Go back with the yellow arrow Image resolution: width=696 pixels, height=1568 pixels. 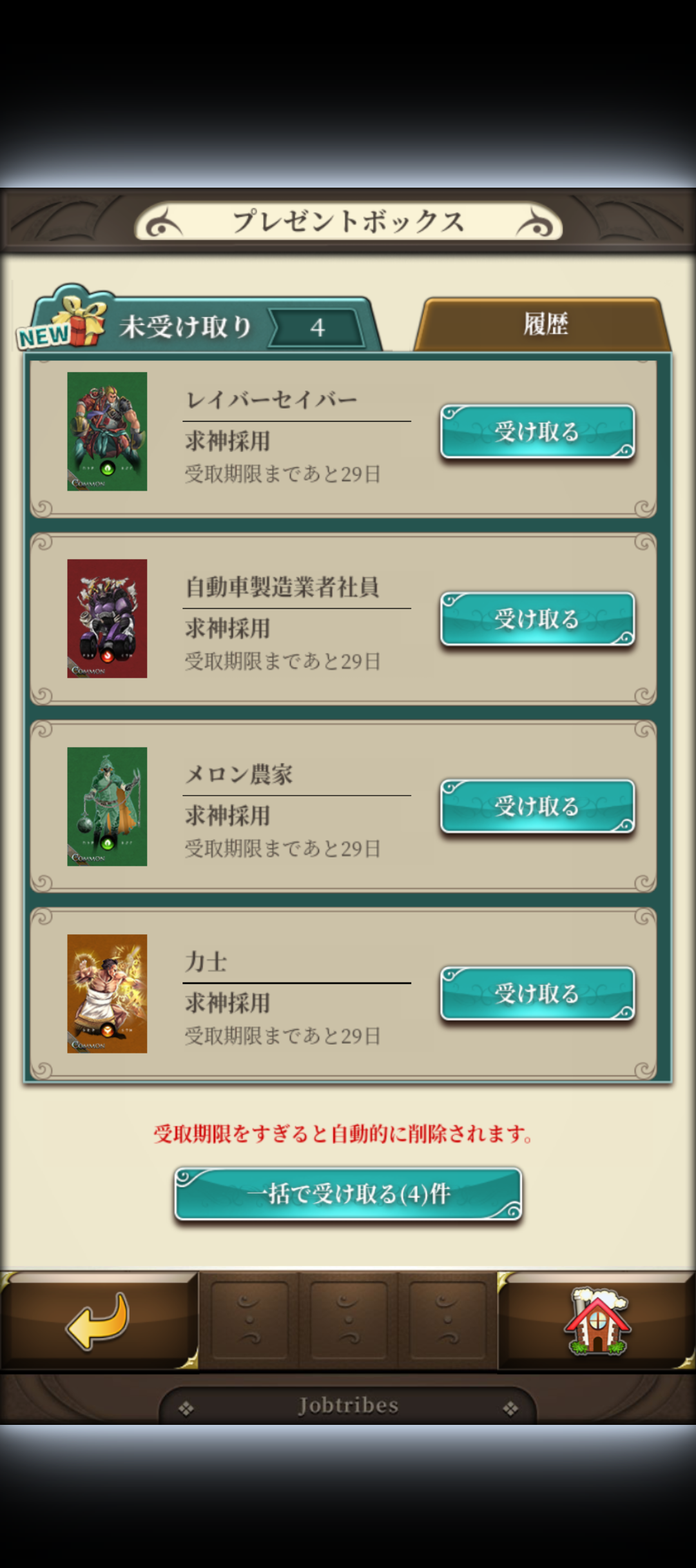(98, 1320)
